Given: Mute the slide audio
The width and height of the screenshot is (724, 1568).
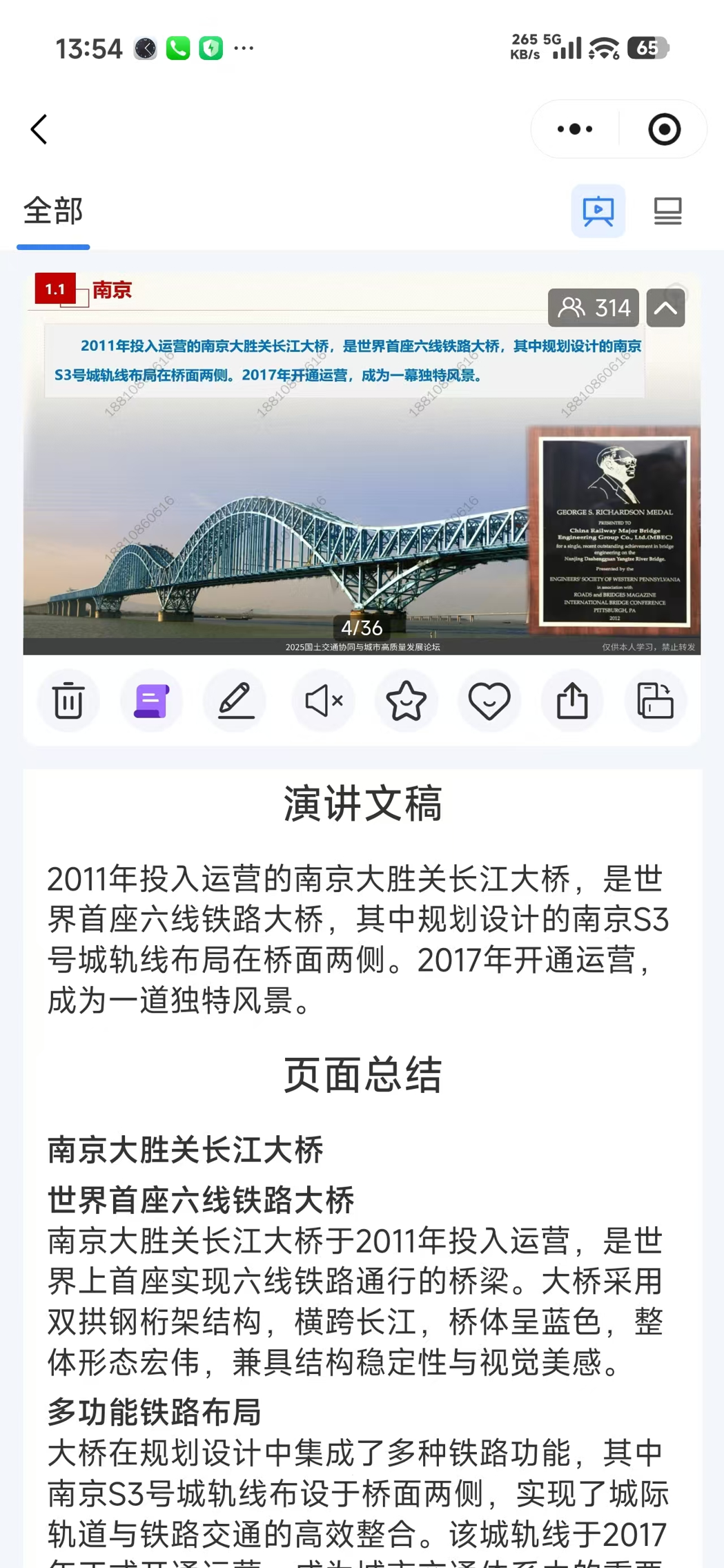Looking at the screenshot, I should point(323,701).
